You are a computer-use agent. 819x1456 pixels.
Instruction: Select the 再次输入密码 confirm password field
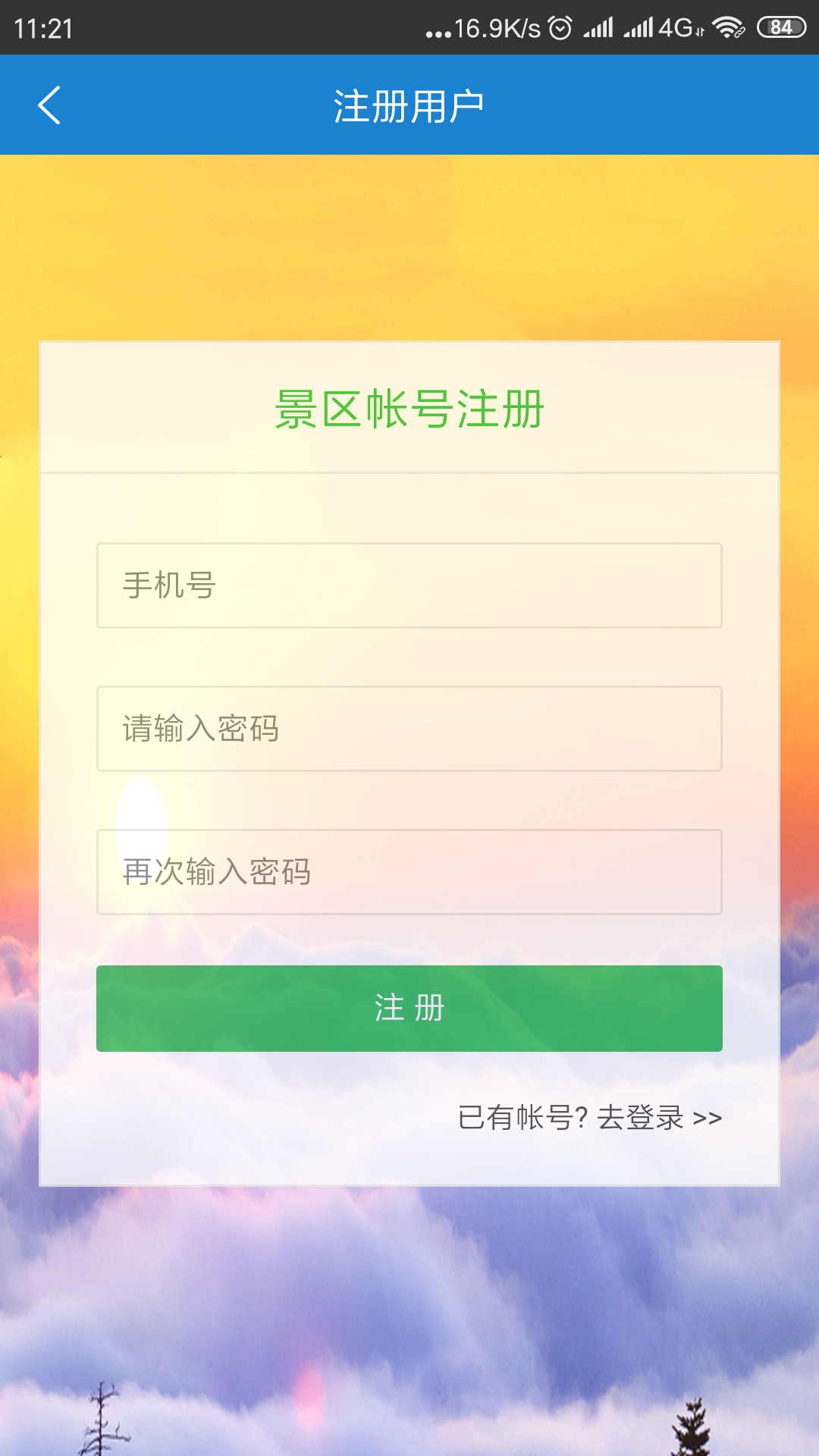tap(409, 872)
